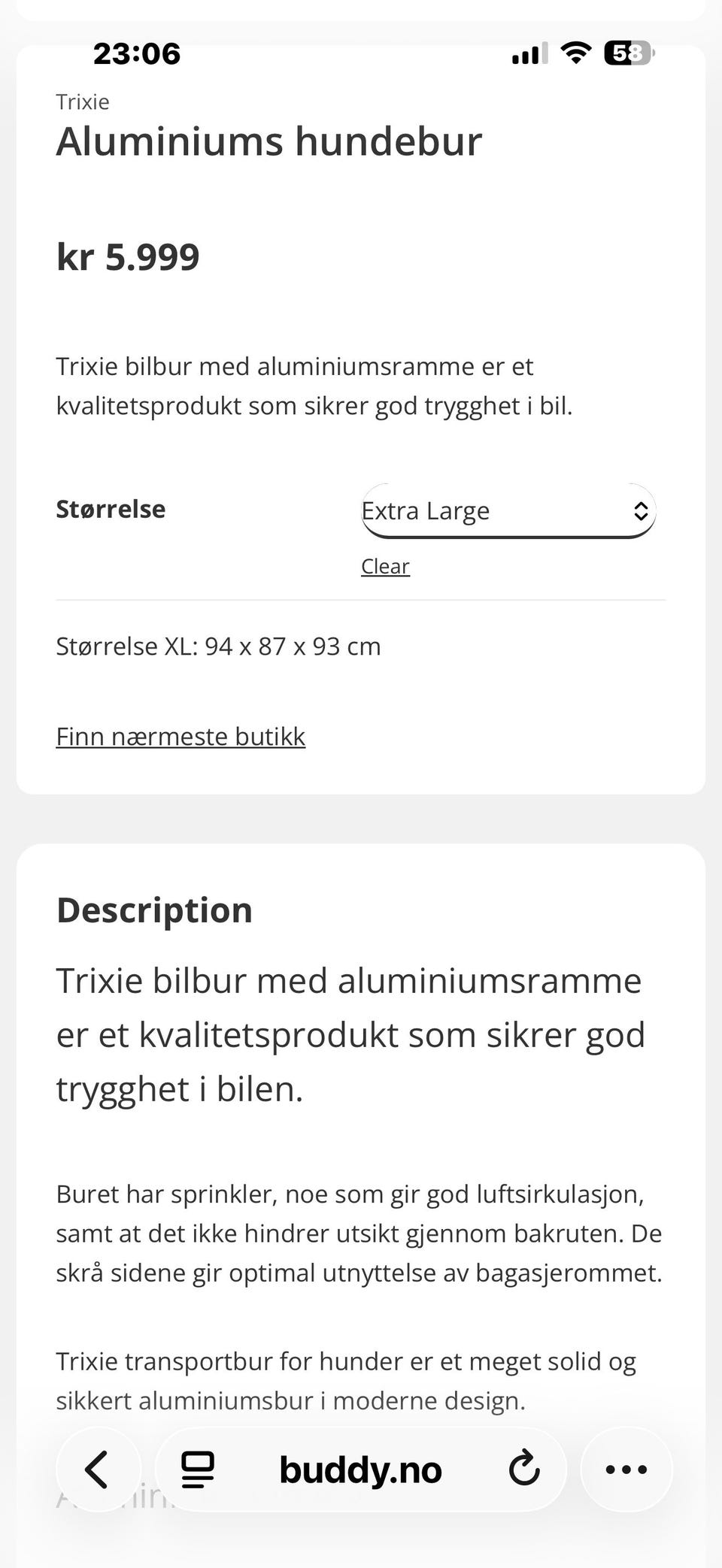This screenshot has width=722, height=1568.
Task: Open the Størrelse size dropdown
Action: tap(508, 510)
